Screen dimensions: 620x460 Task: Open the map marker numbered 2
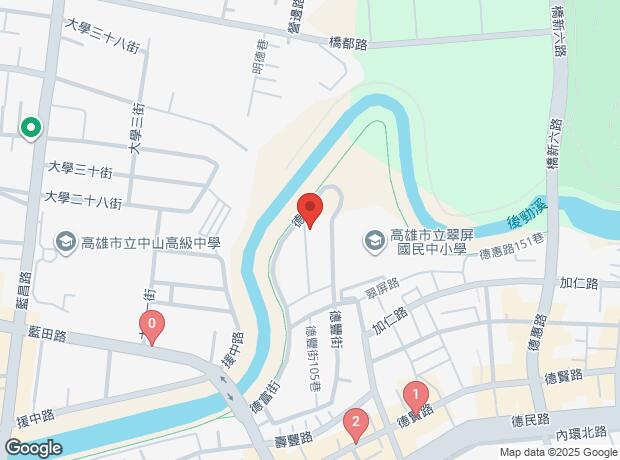pyautogui.click(x=353, y=422)
